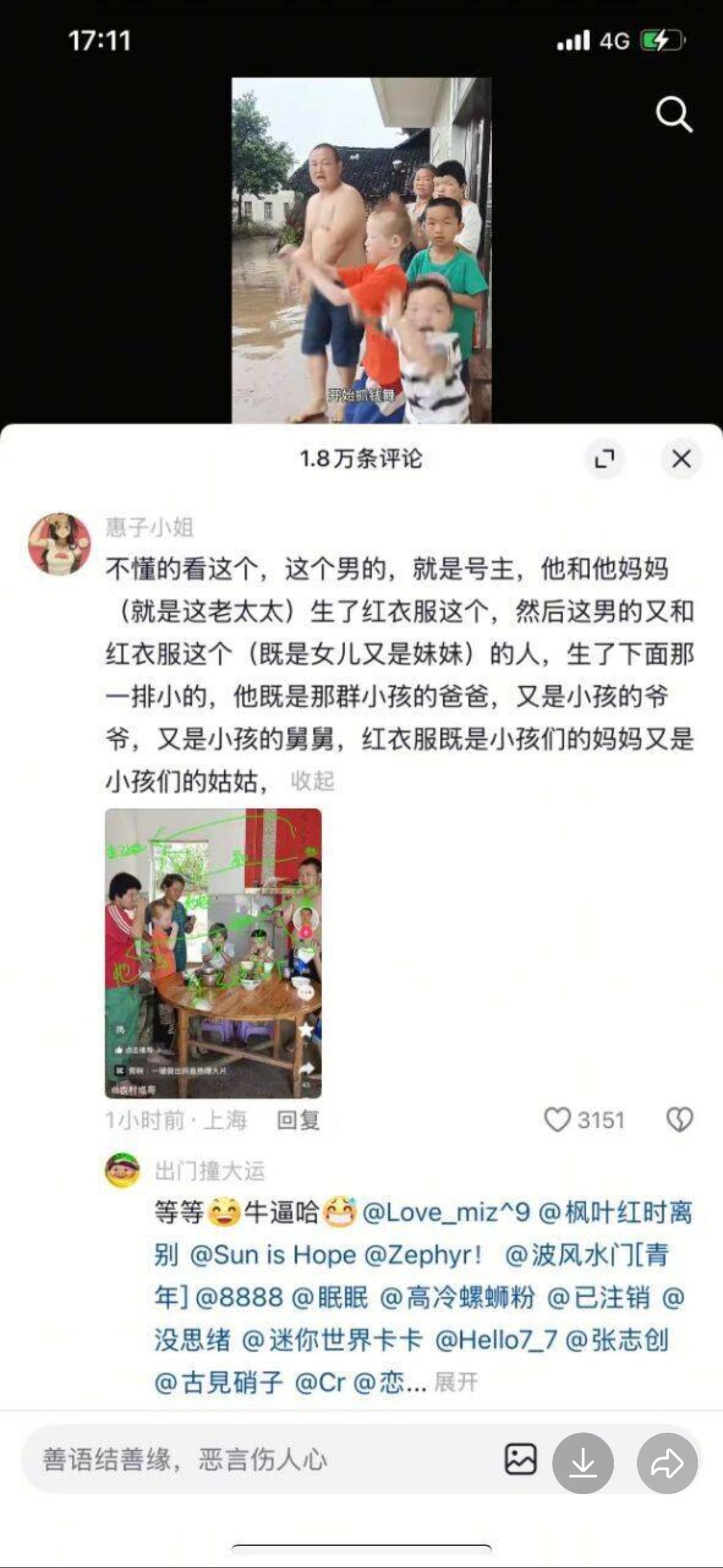Share using the forward arrow button
This screenshot has height=1568, width=723.
(667, 1463)
